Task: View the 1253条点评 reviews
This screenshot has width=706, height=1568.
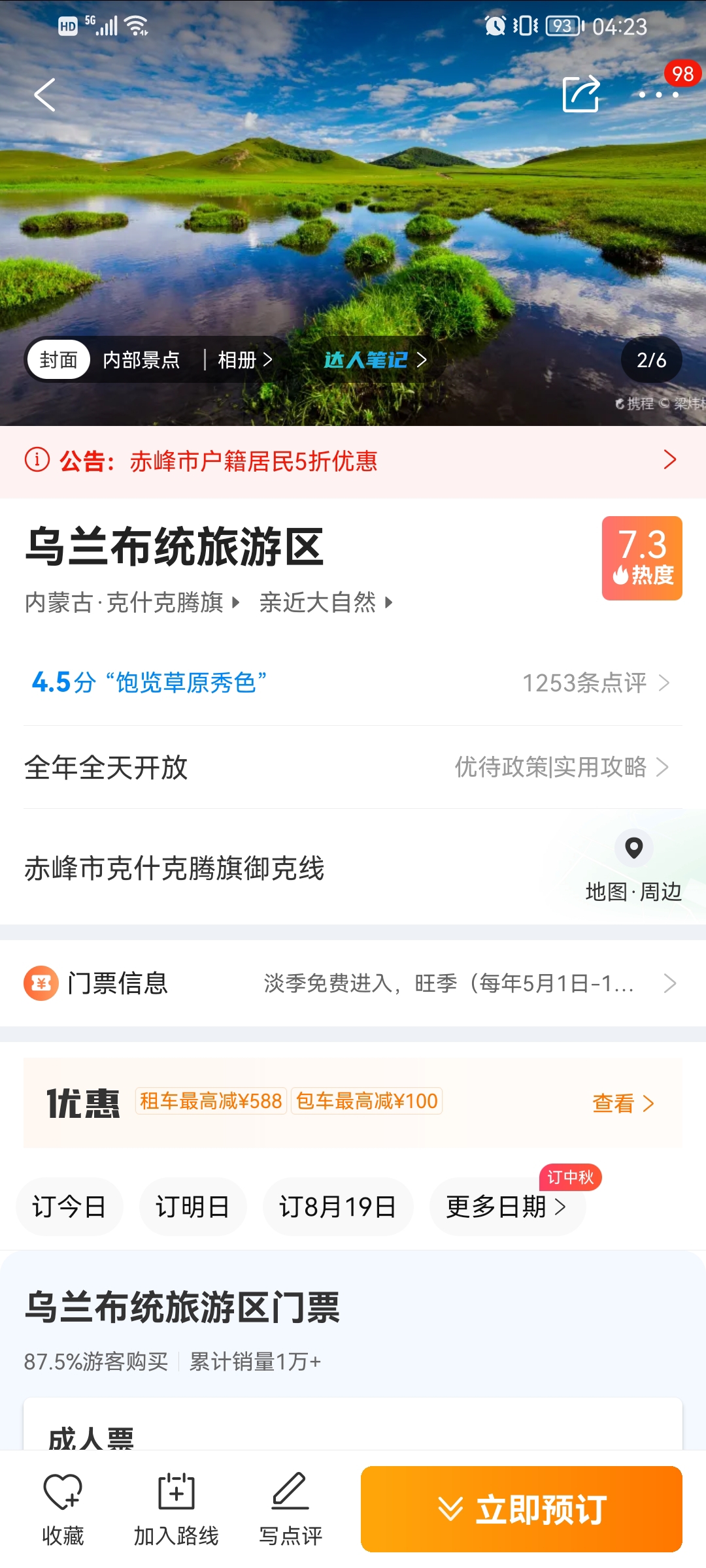Action: [x=596, y=683]
